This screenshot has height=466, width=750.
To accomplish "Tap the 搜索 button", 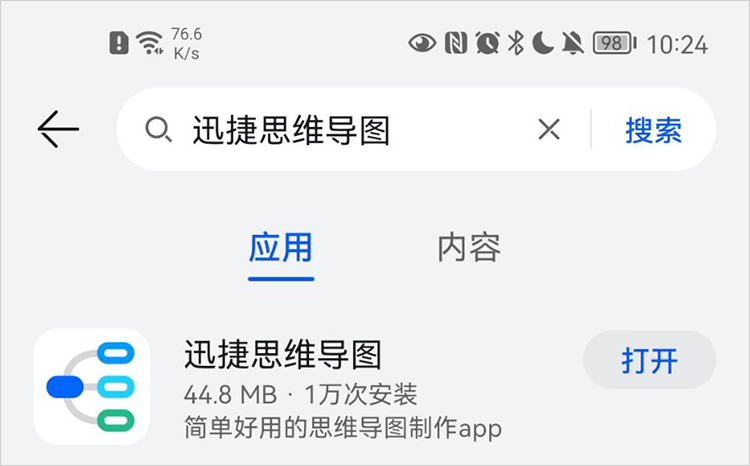I will 653,129.
